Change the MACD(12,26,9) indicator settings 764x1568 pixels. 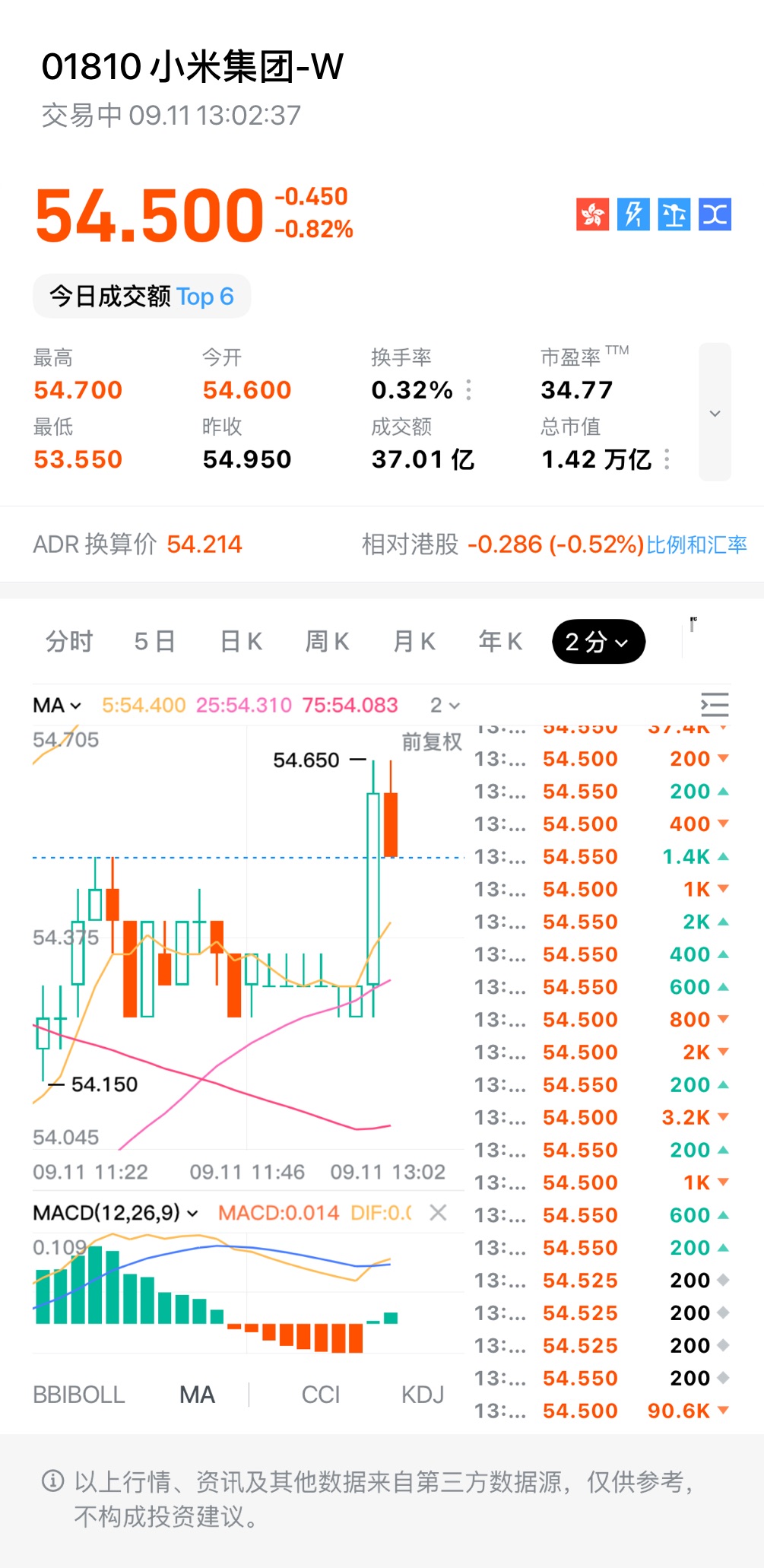pos(115,1213)
